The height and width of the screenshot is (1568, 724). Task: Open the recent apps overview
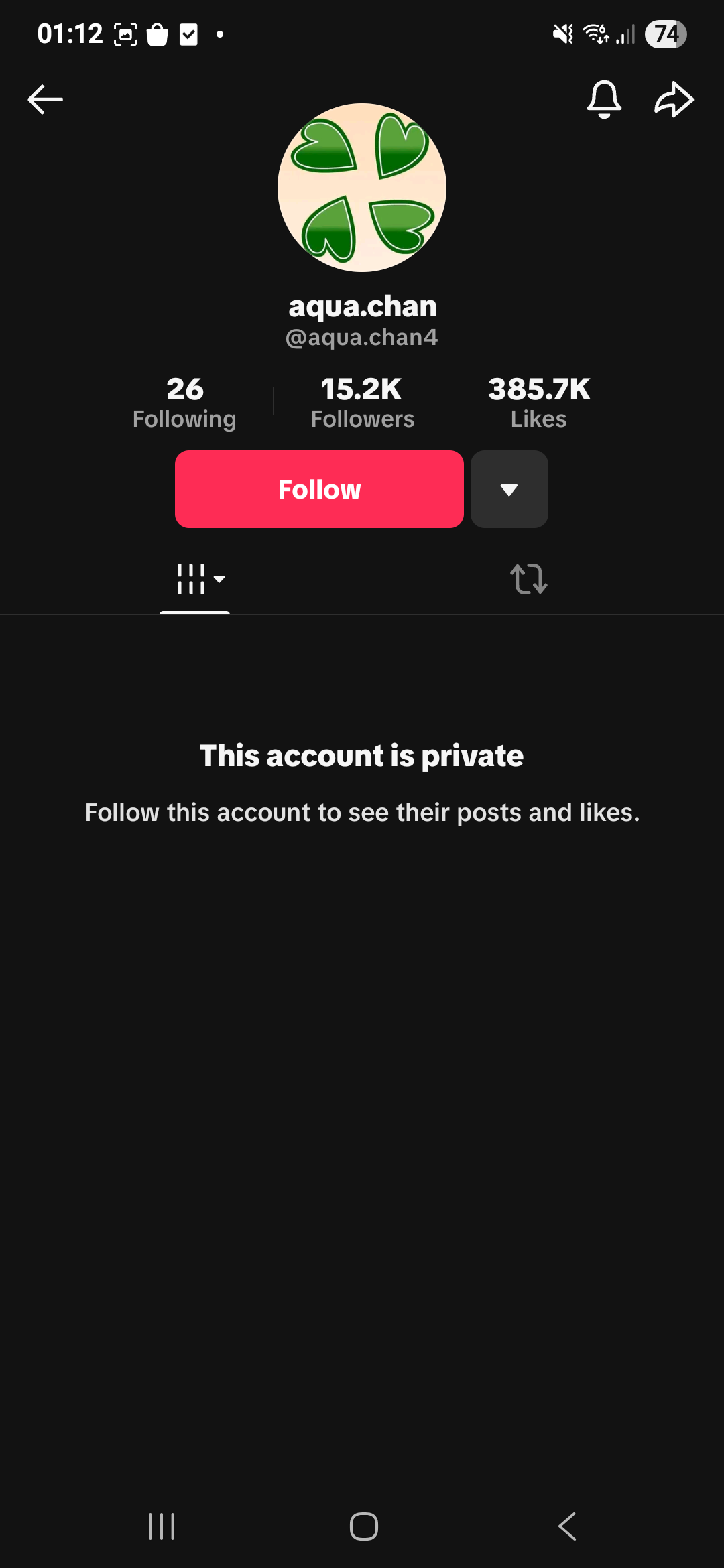click(162, 1526)
